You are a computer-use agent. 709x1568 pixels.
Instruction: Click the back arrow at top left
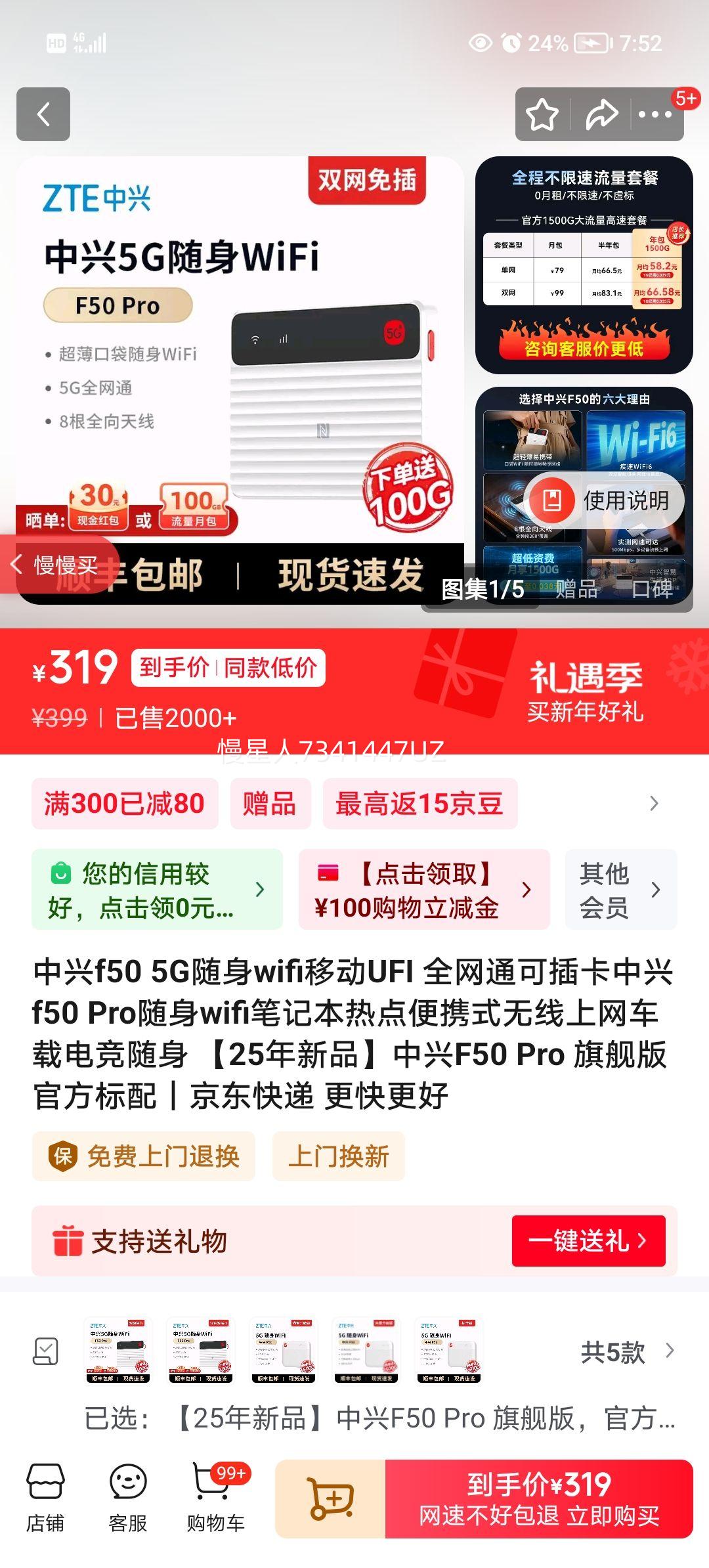[43, 114]
